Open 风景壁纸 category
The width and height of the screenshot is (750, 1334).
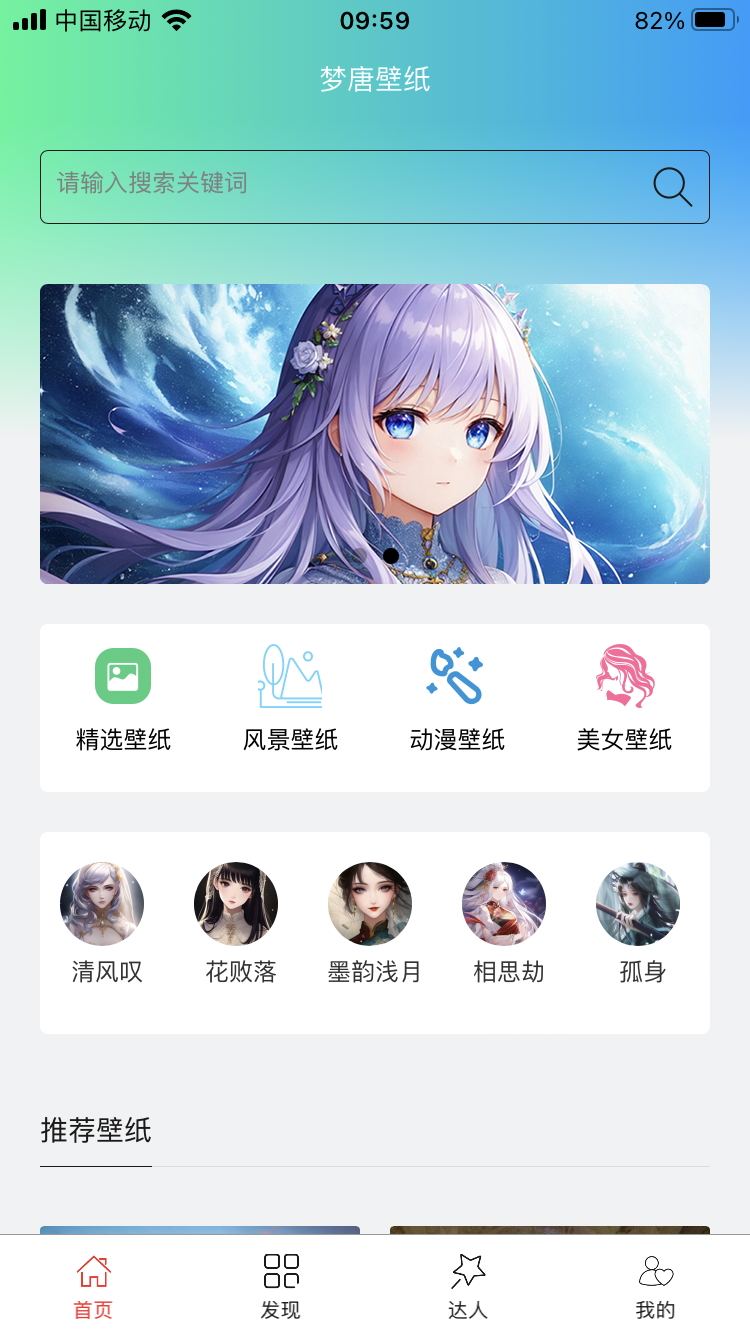tap(290, 700)
